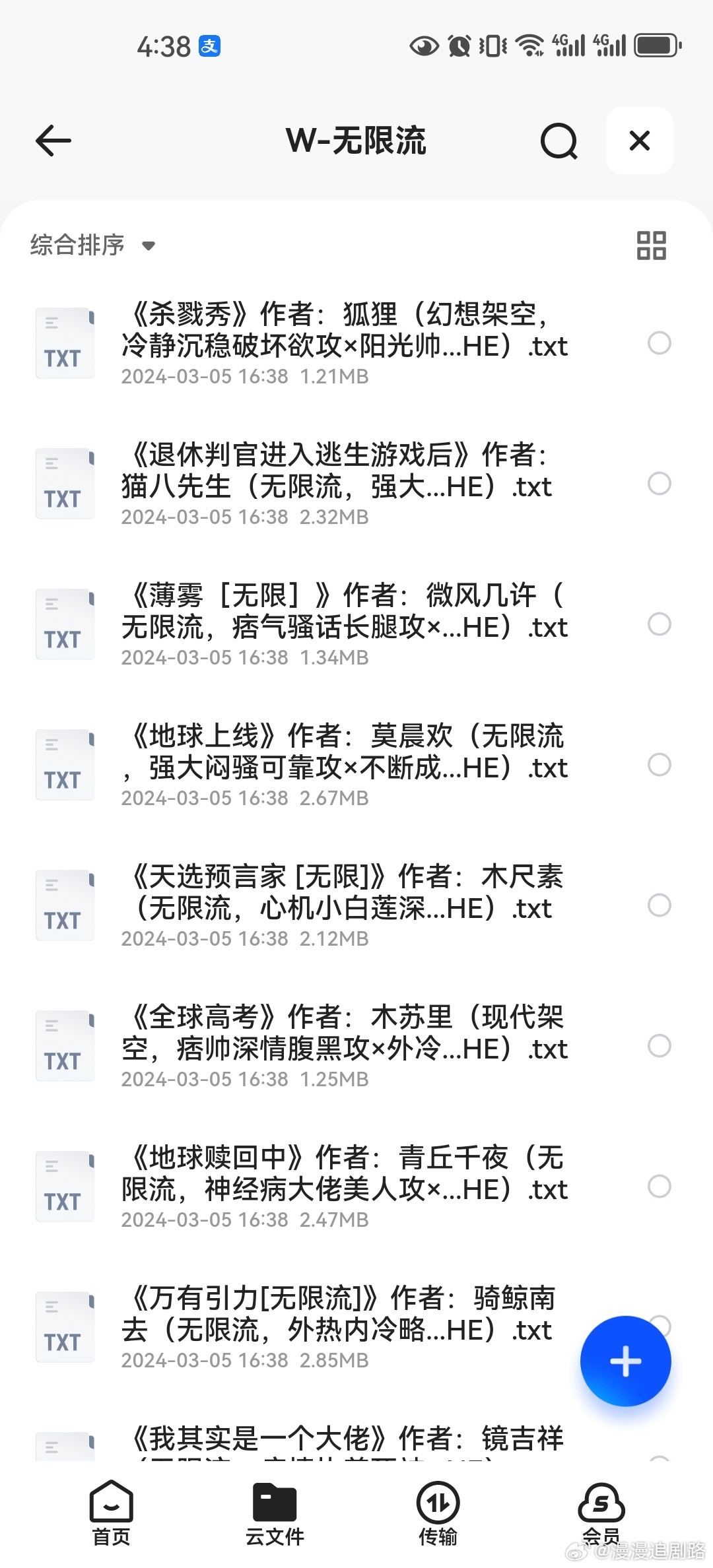Expand the 综合排序 sort dropdown
713x1568 pixels.
[92, 245]
